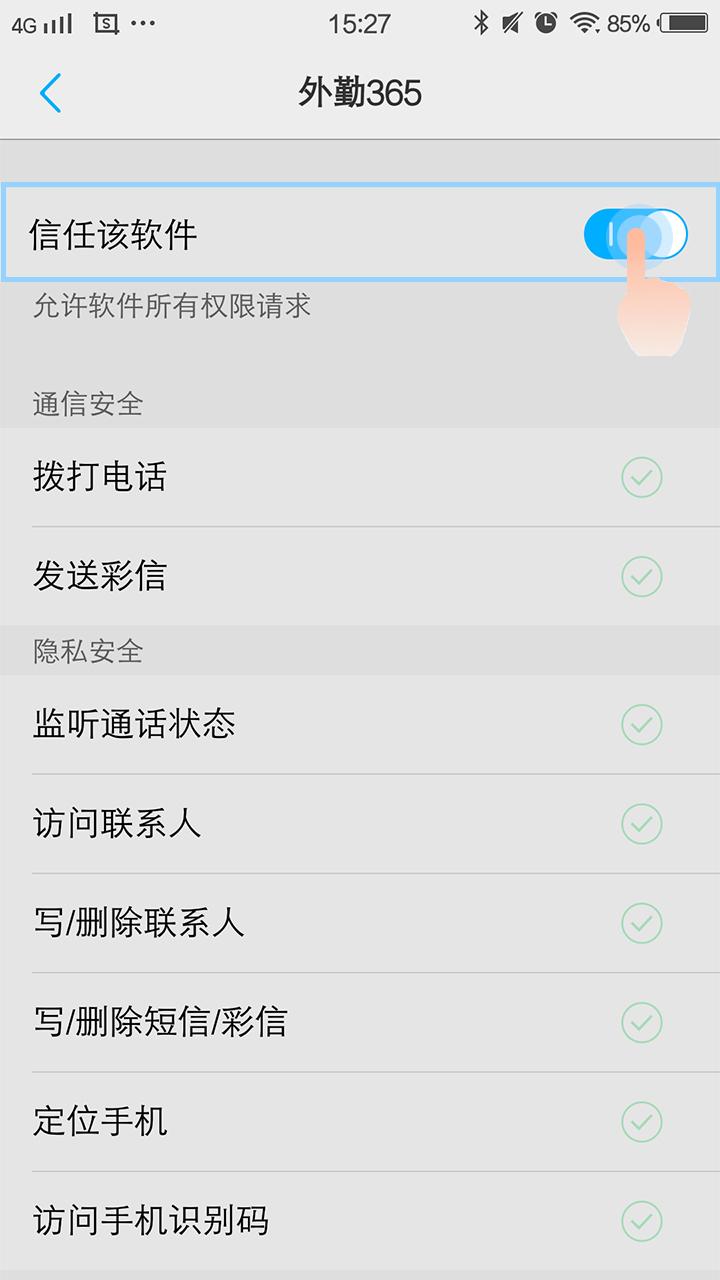Toggle the 信任该软件 switch
This screenshot has height=1280, width=720.
pyautogui.click(x=636, y=235)
